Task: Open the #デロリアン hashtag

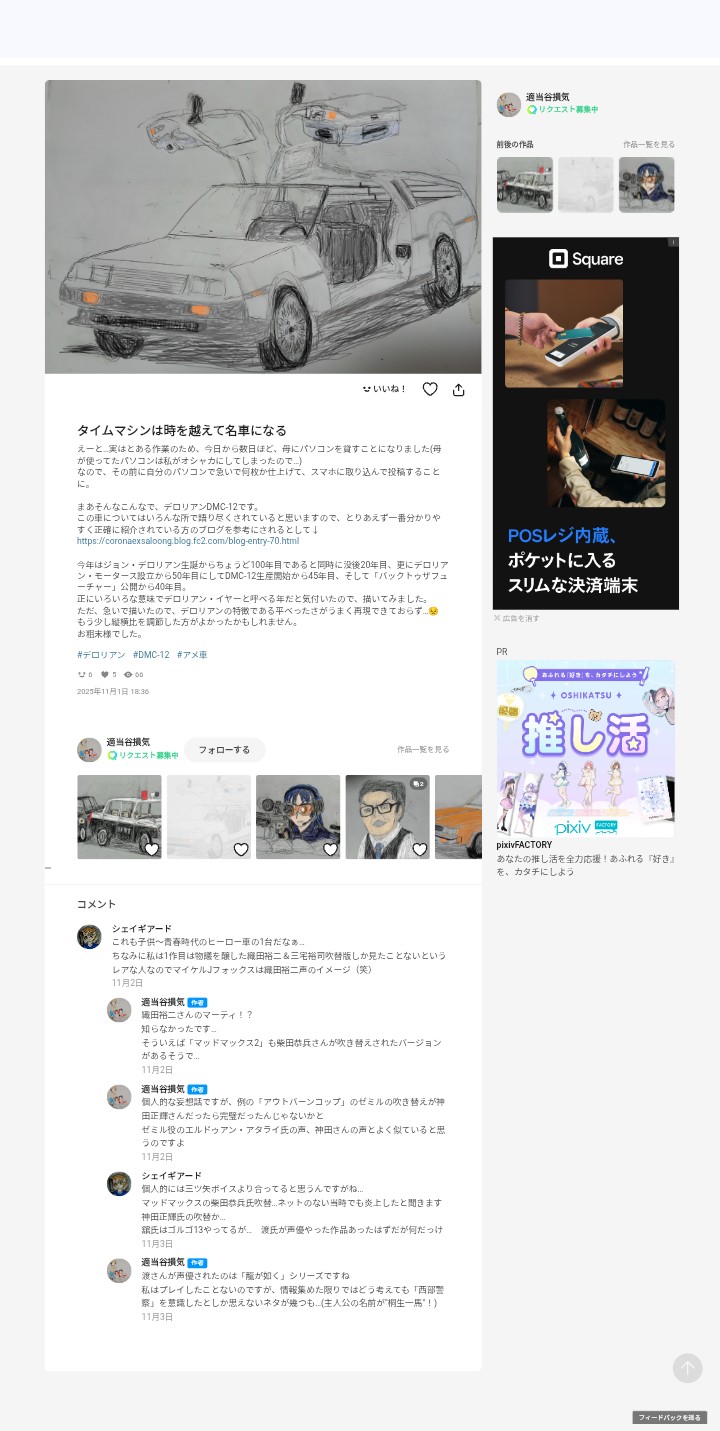Action: [101, 655]
